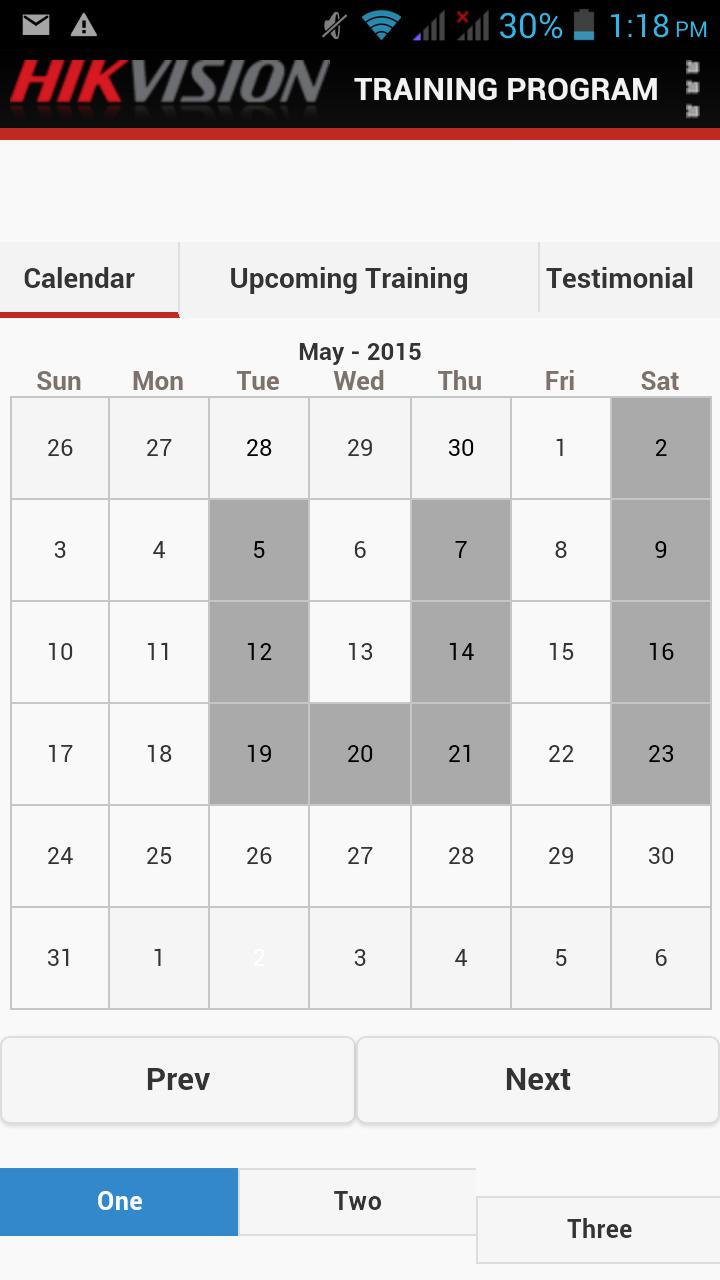The height and width of the screenshot is (1280, 720).
Task: Select highlighted date May 7
Action: coord(460,550)
